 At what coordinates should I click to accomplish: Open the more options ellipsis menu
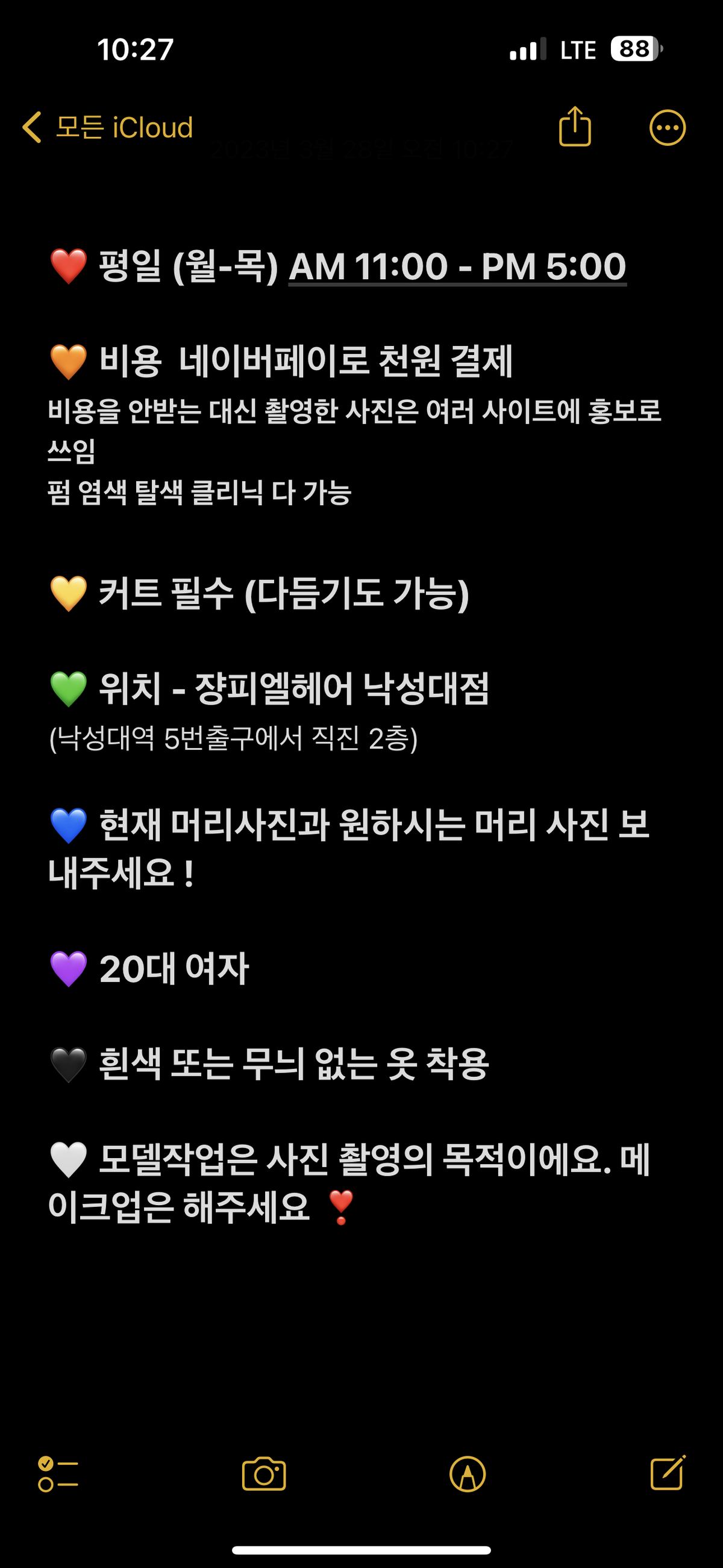click(667, 128)
